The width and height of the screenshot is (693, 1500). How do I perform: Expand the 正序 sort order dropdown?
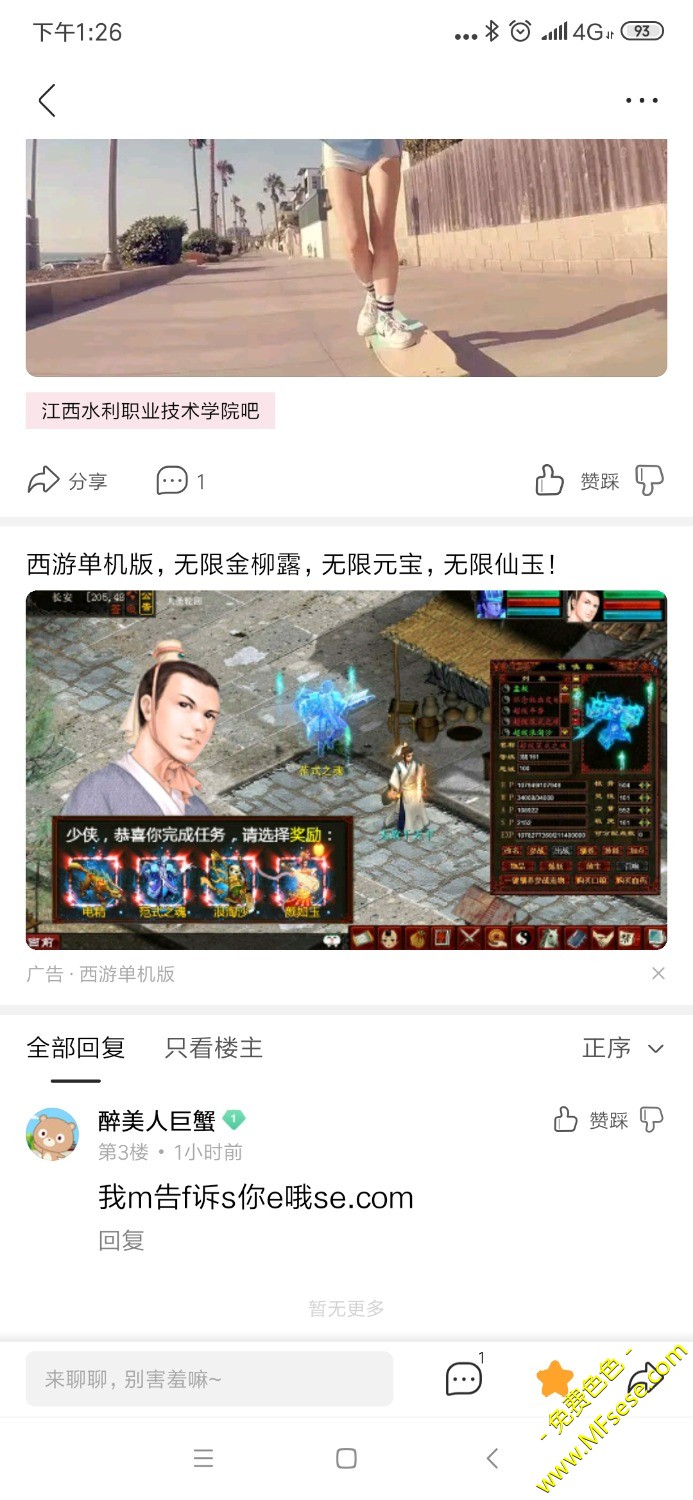tap(623, 1048)
